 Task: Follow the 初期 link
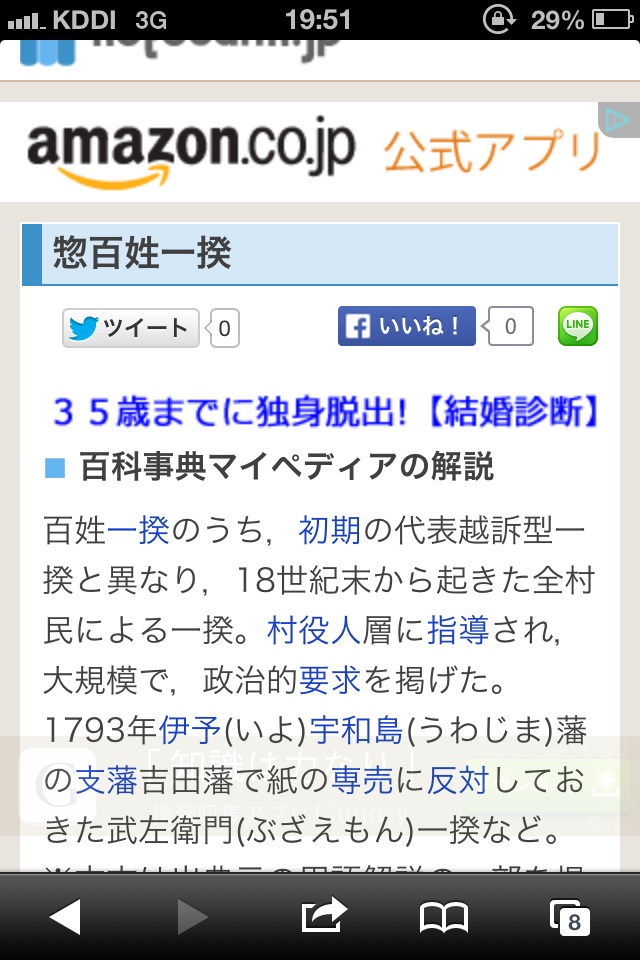(329, 531)
